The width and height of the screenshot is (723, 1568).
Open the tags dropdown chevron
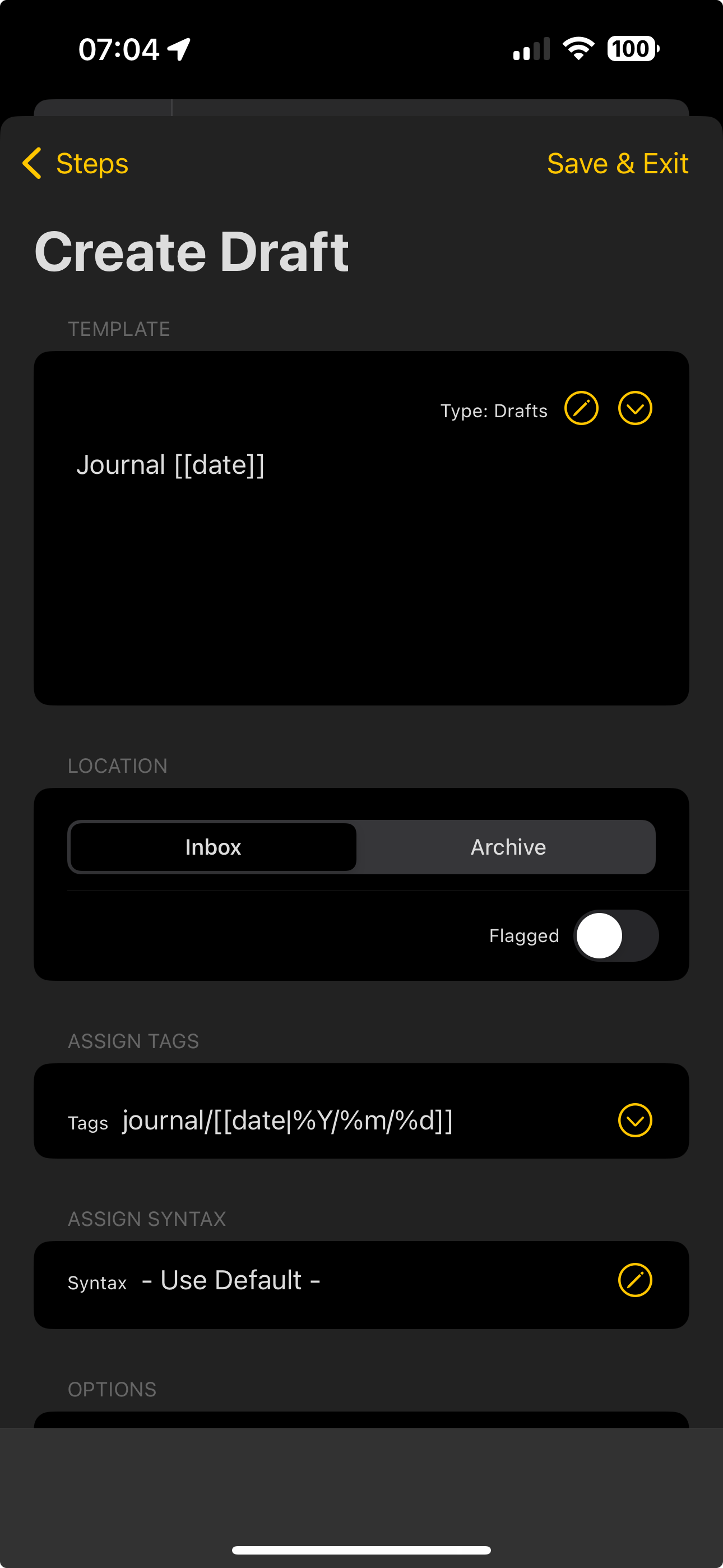pyautogui.click(x=635, y=1120)
